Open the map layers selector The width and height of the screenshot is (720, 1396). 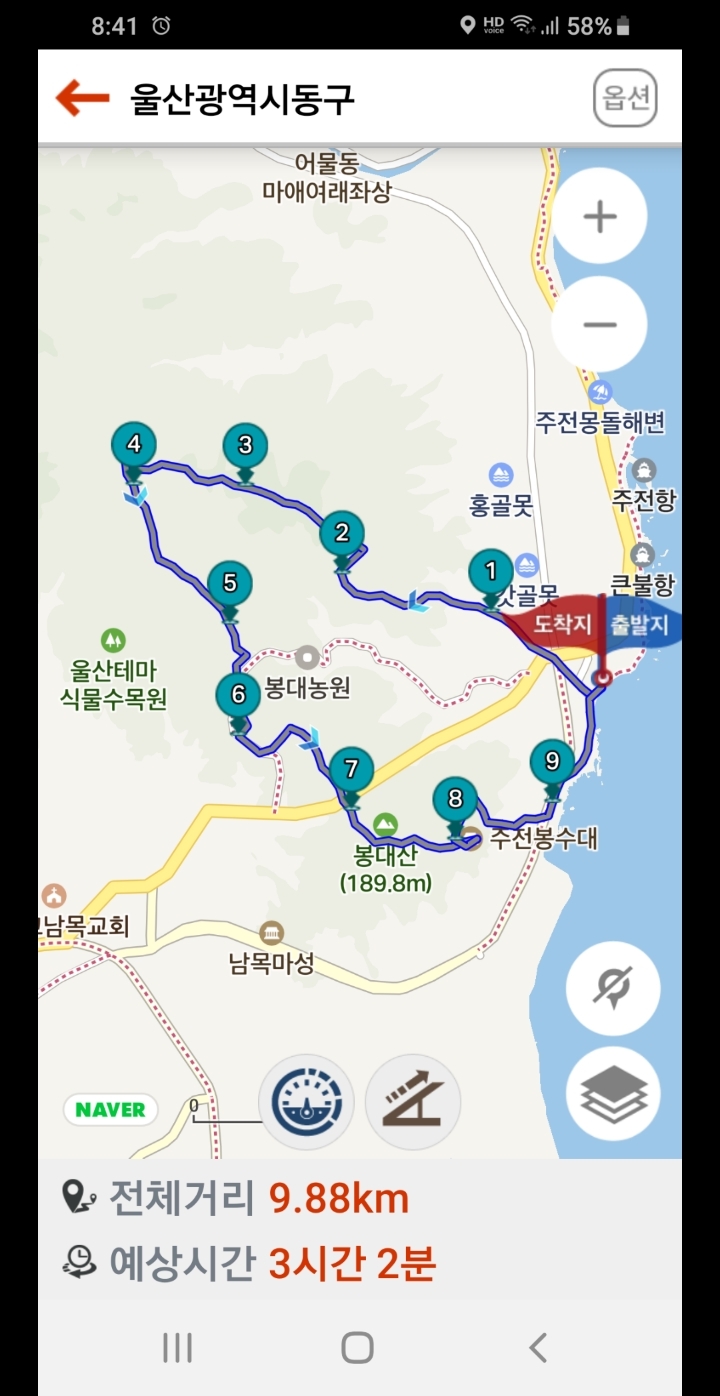click(x=613, y=1093)
